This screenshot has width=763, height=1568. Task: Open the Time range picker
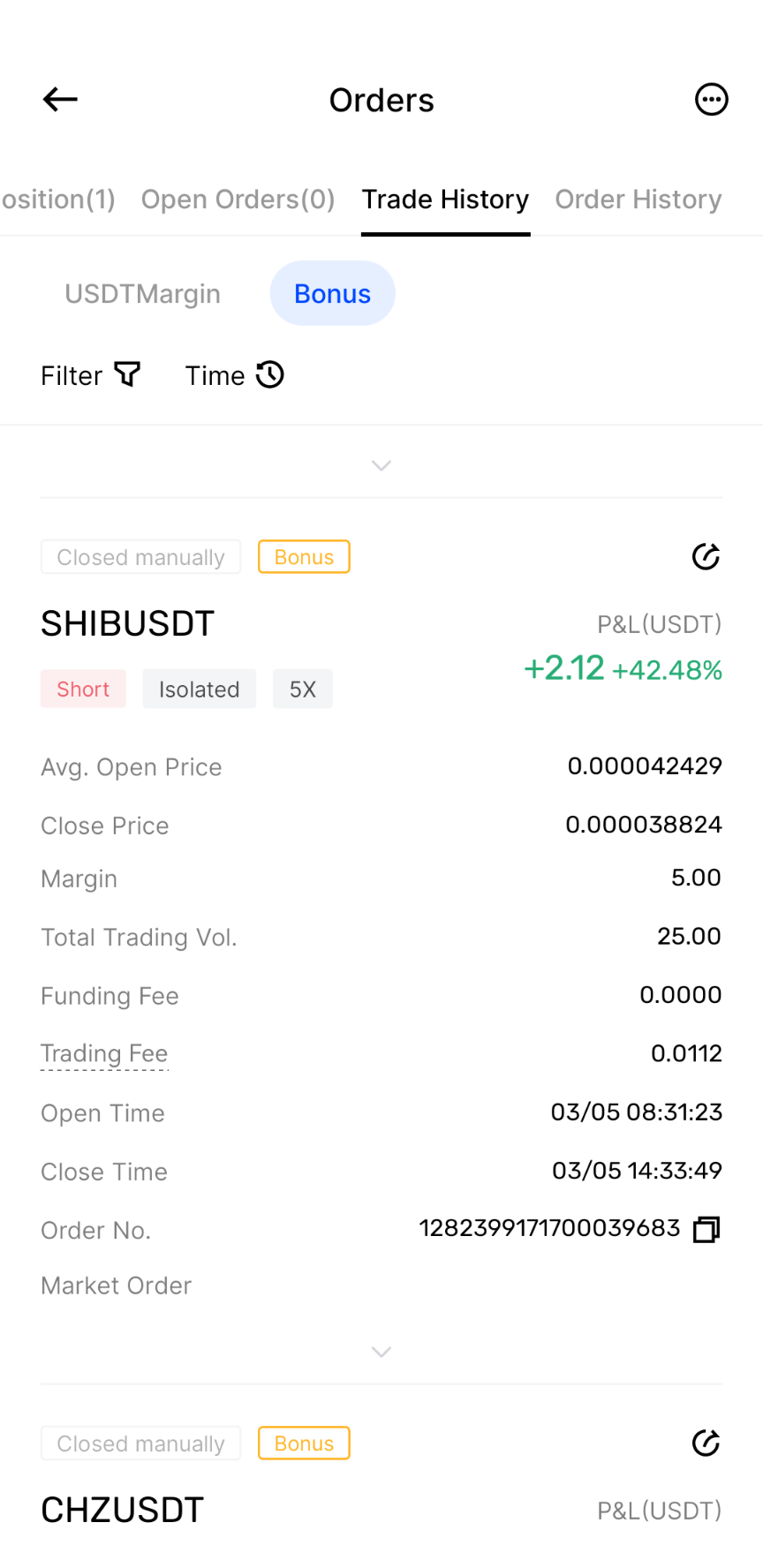(234, 375)
